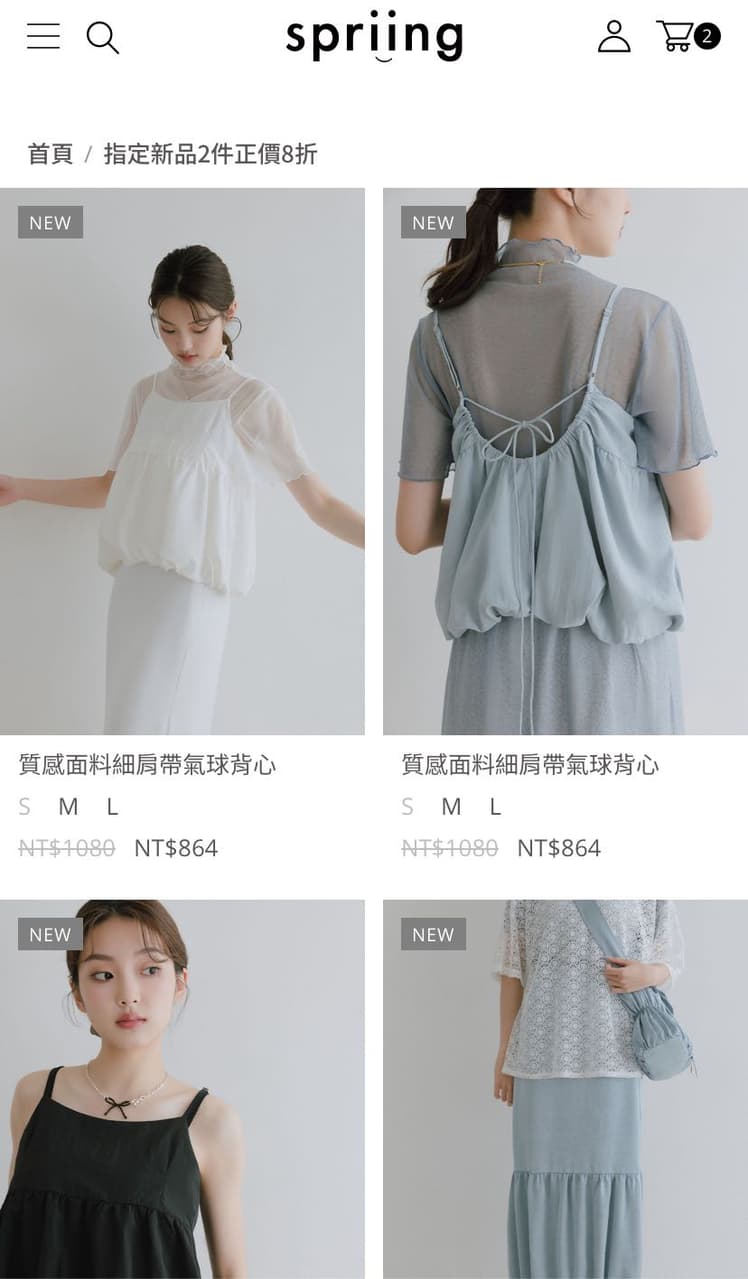This screenshot has height=1279, width=748.
Task: Open the black camisole product tile
Action: point(182,1089)
